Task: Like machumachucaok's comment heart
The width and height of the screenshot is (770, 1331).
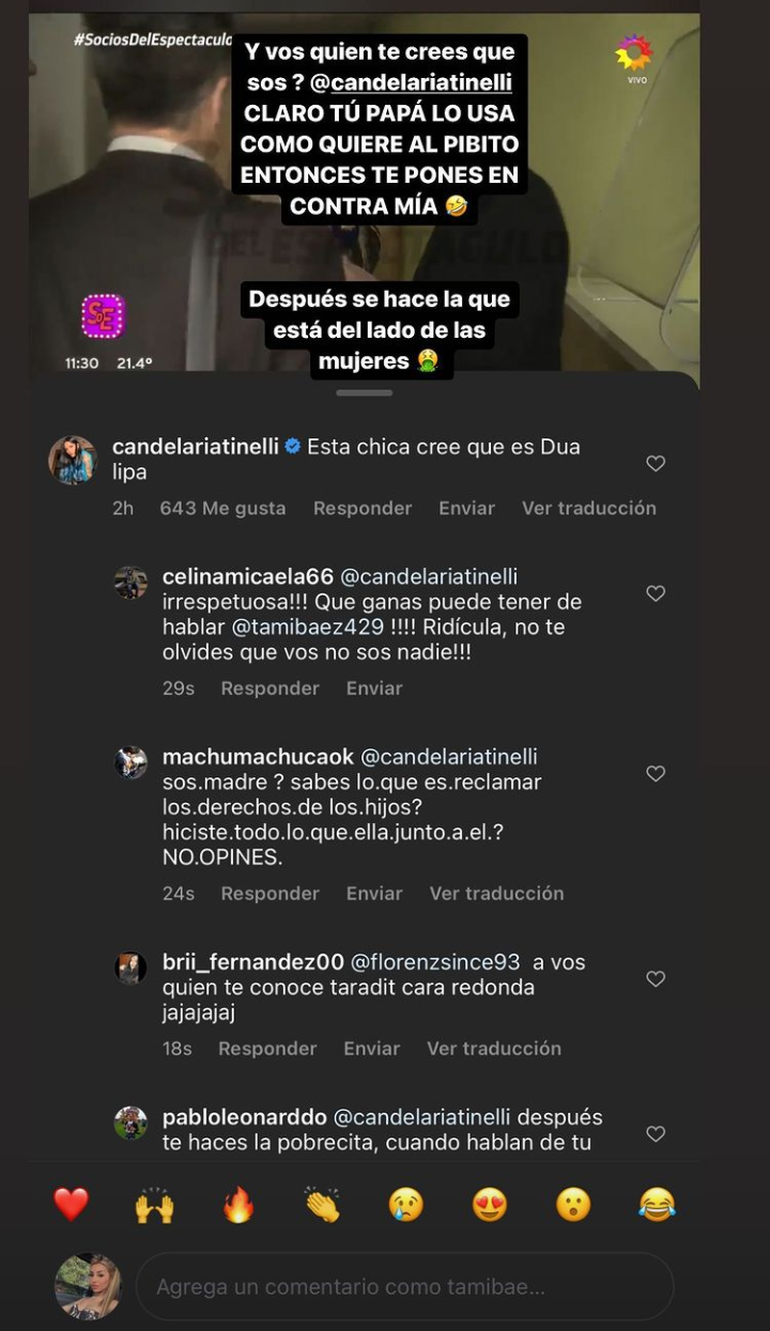Action: click(656, 773)
